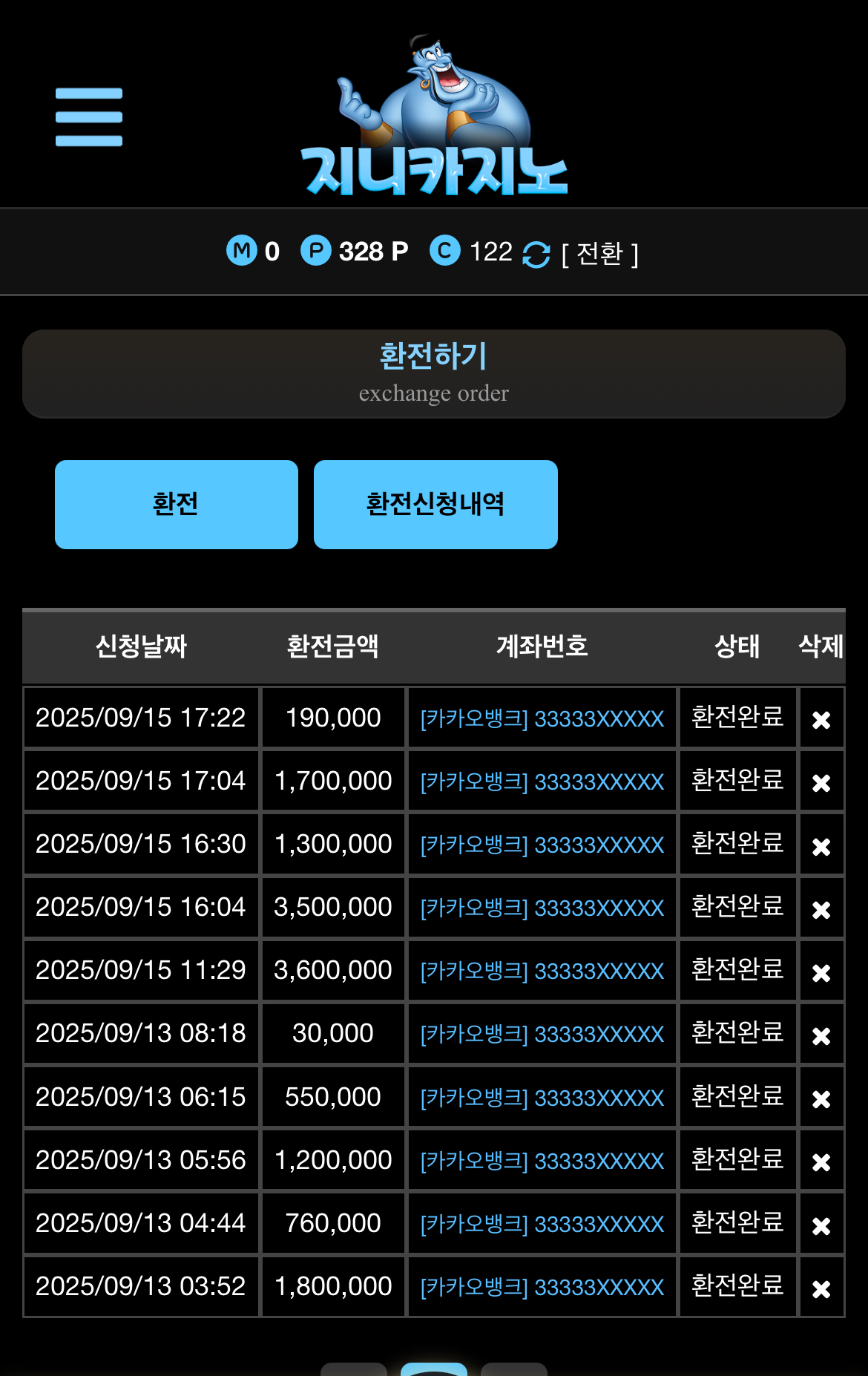Remove the 2025/09/13 05:56 entry
The image size is (868, 1376).
coord(821,1162)
